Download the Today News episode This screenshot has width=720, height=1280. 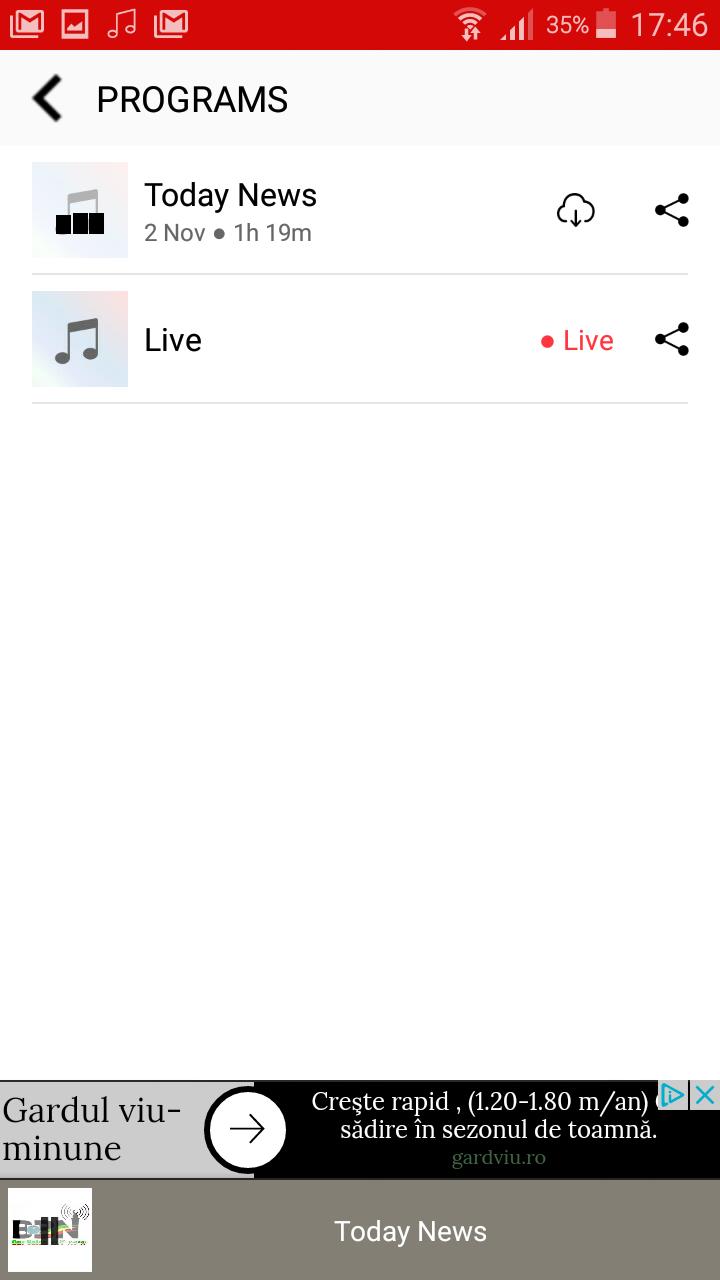[575, 210]
